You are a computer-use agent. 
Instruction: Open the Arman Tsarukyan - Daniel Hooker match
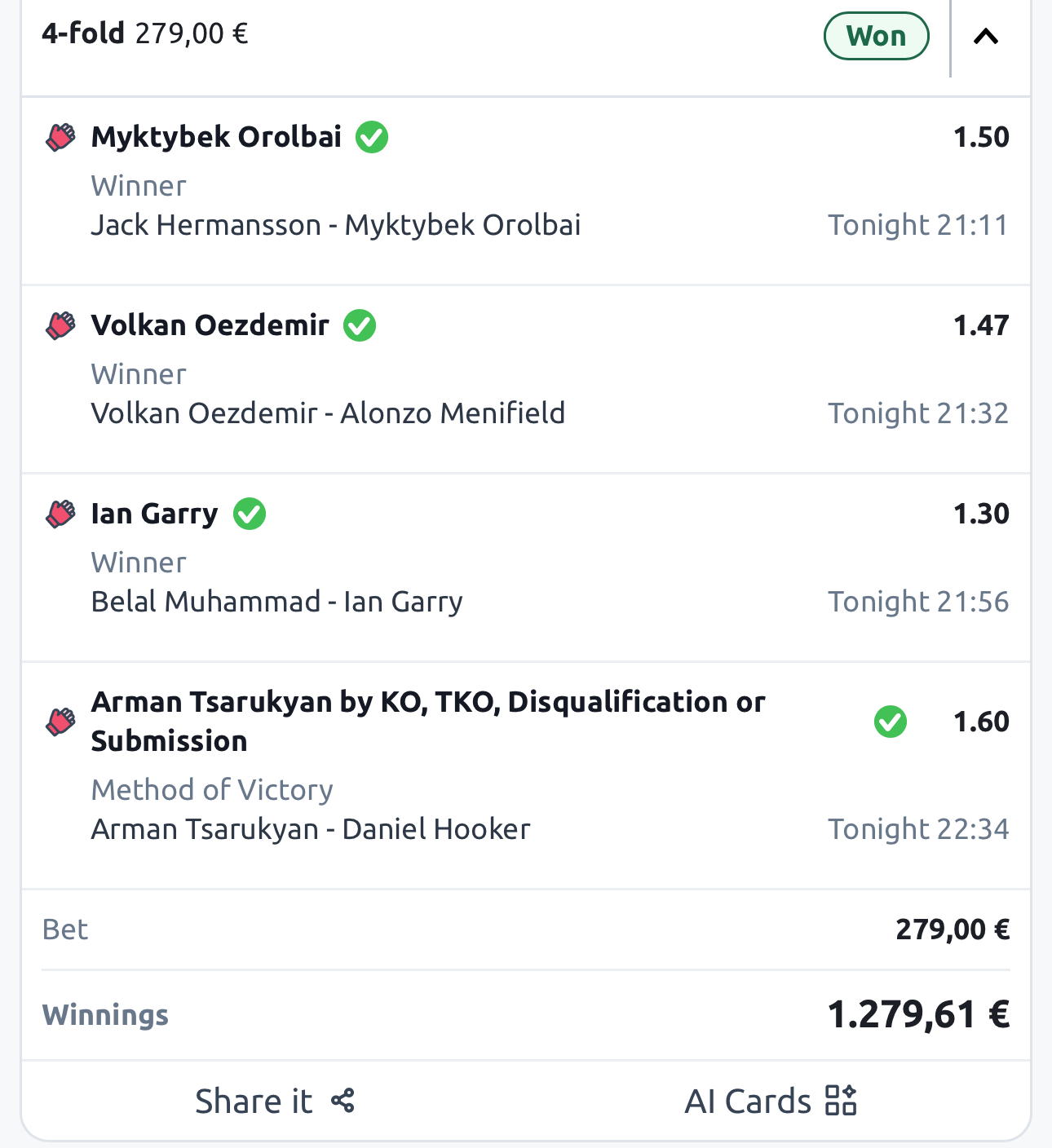(311, 829)
